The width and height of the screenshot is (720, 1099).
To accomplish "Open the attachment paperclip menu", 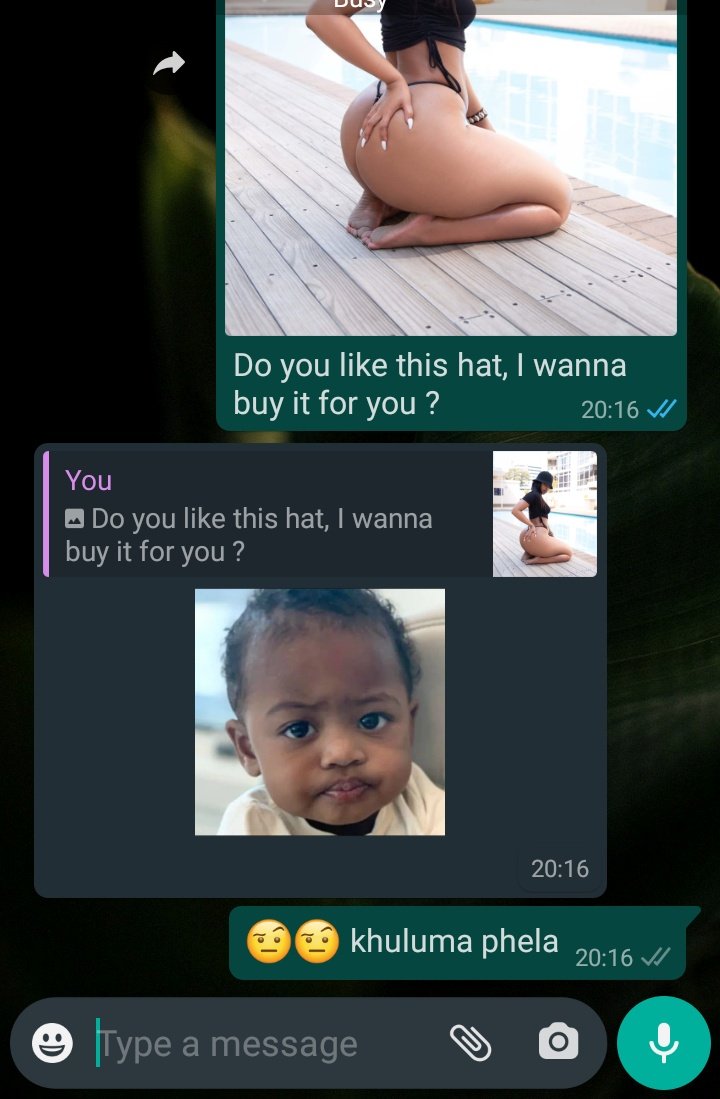I will pos(470,1043).
